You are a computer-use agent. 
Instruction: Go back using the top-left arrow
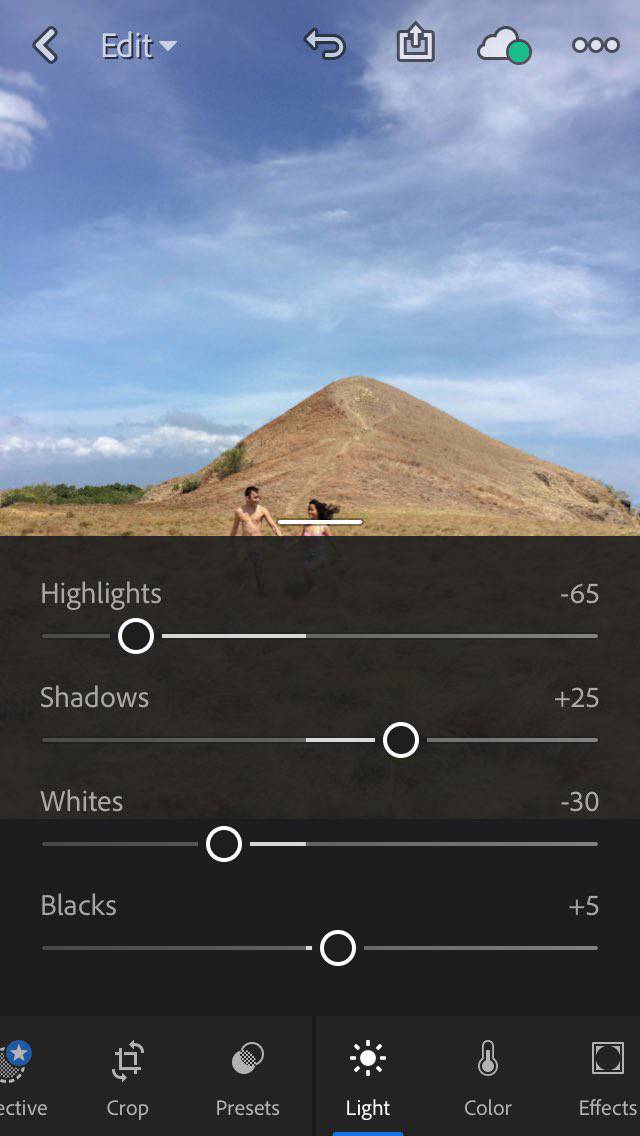pyautogui.click(x=45, y=46)
